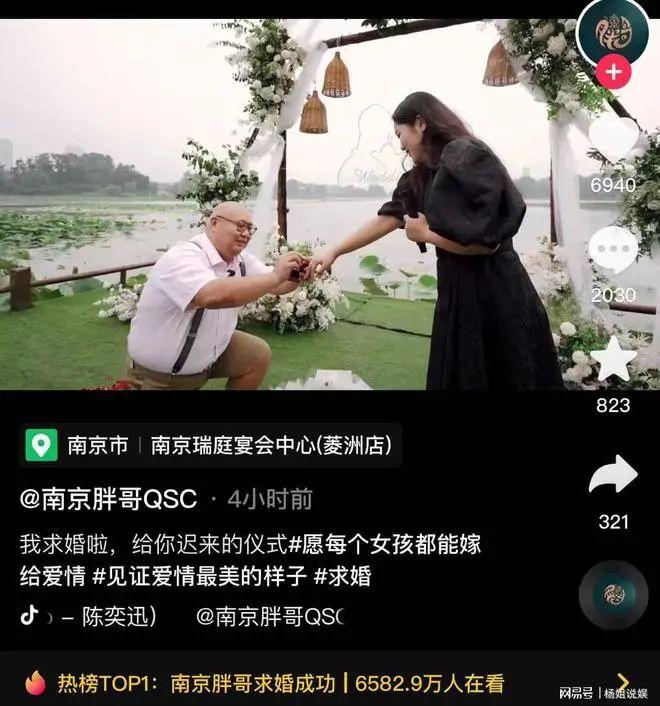Add the video to favorites with the star
660x706 pixels.
tap(613, 360)
